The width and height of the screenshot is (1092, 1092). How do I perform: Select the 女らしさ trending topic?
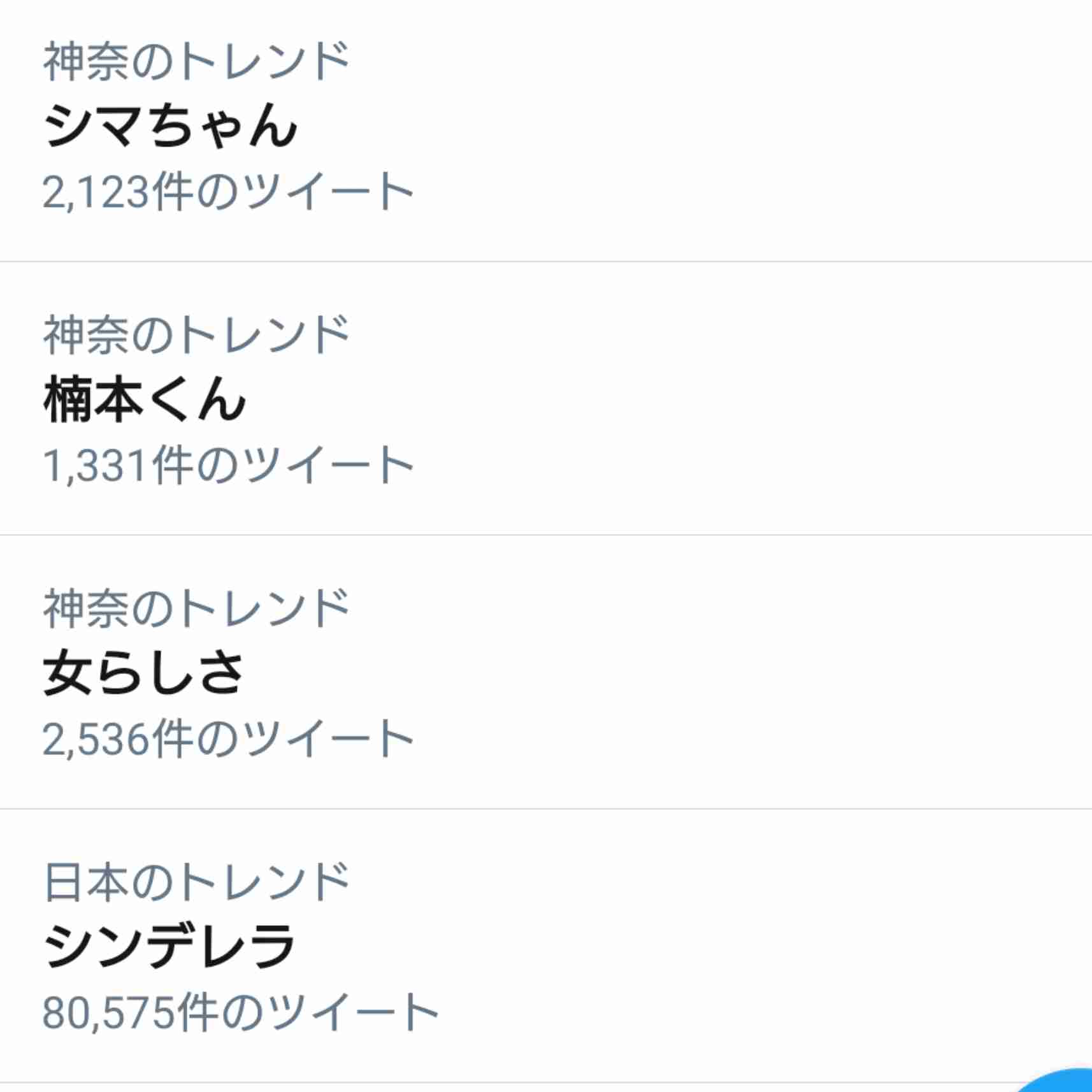pyautogui.click(x=143, y=673)
